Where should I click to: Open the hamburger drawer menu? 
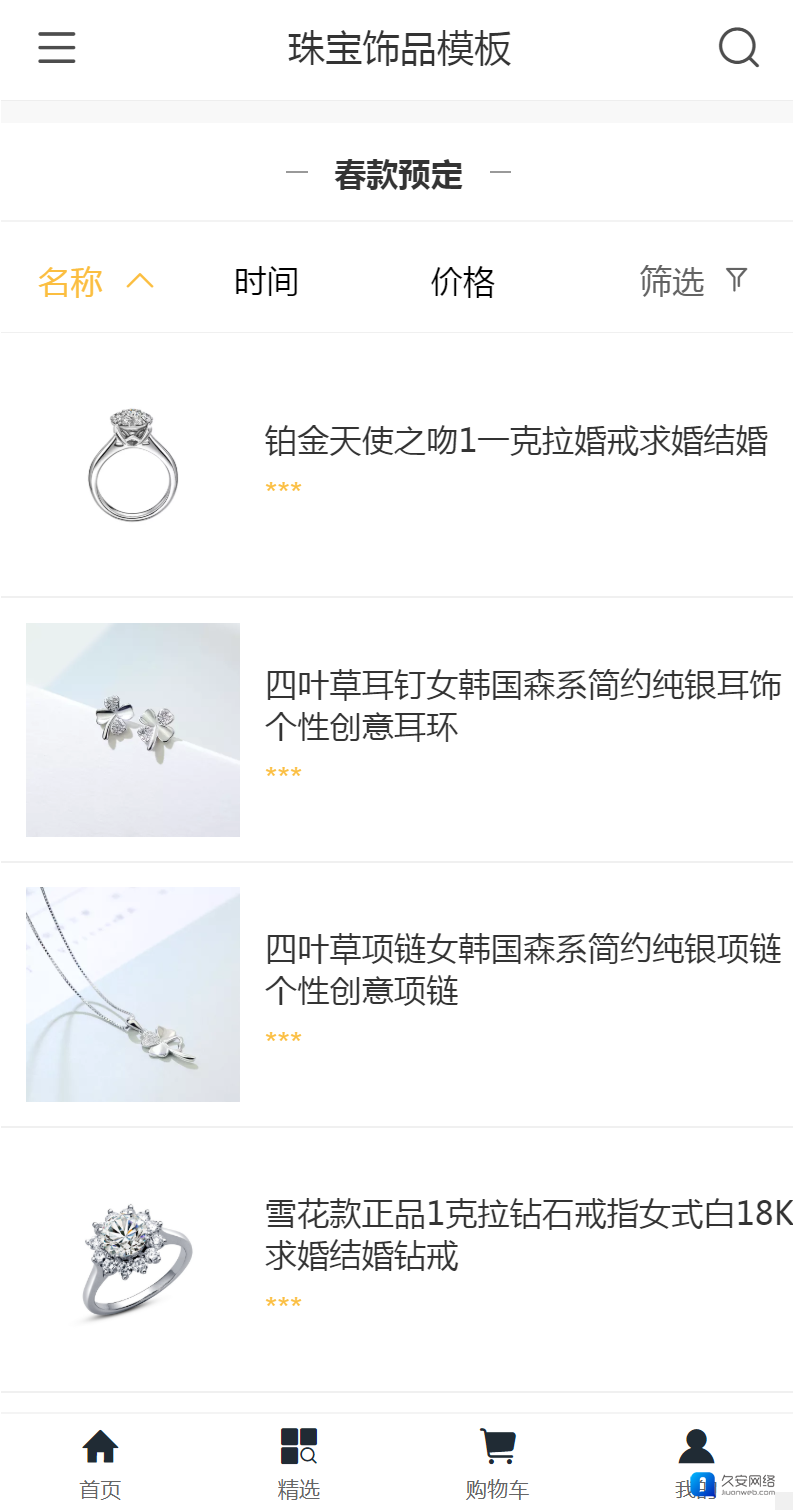click(x=57, y=48)
